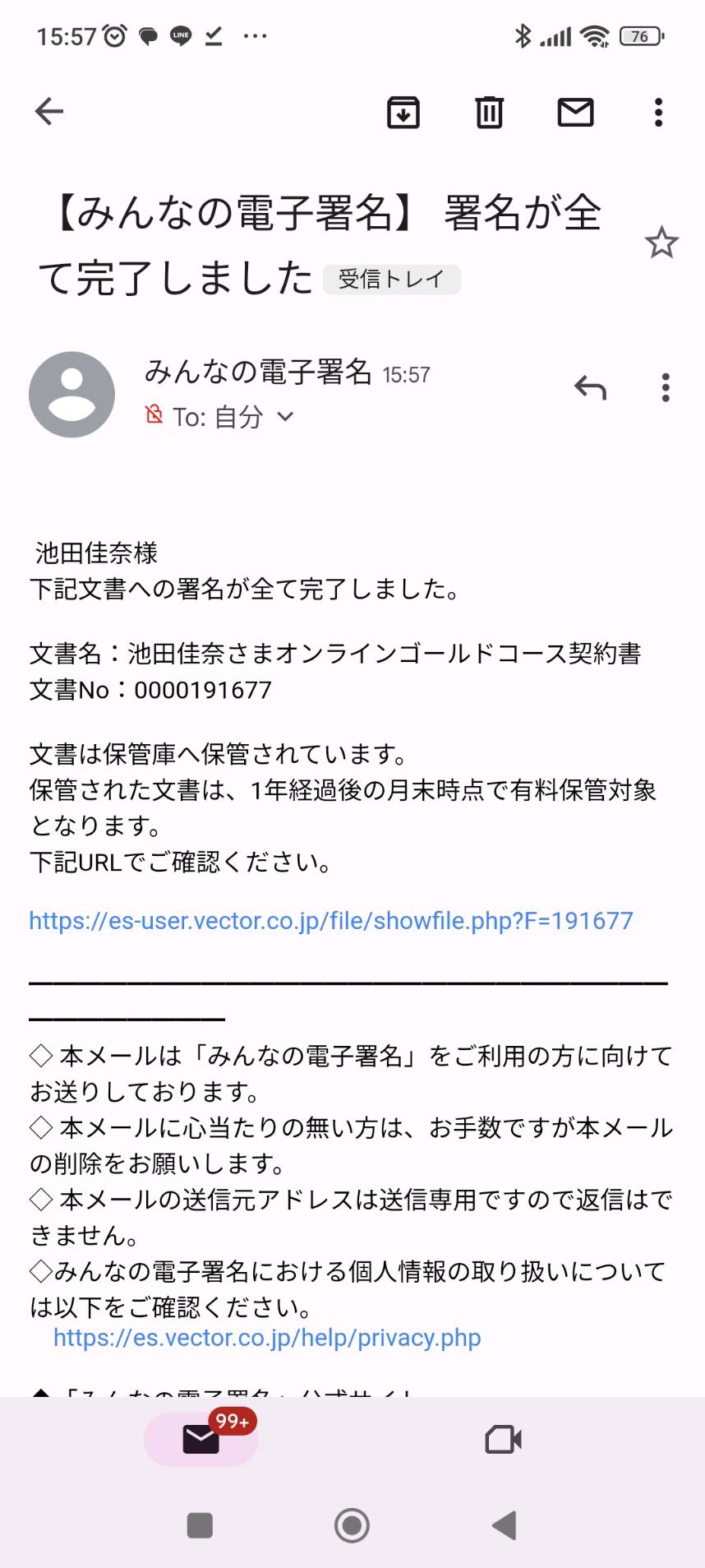Tap the 受信トレイ label chip
This screenshot has height=1568, width=705.
(x=391, y=280)
